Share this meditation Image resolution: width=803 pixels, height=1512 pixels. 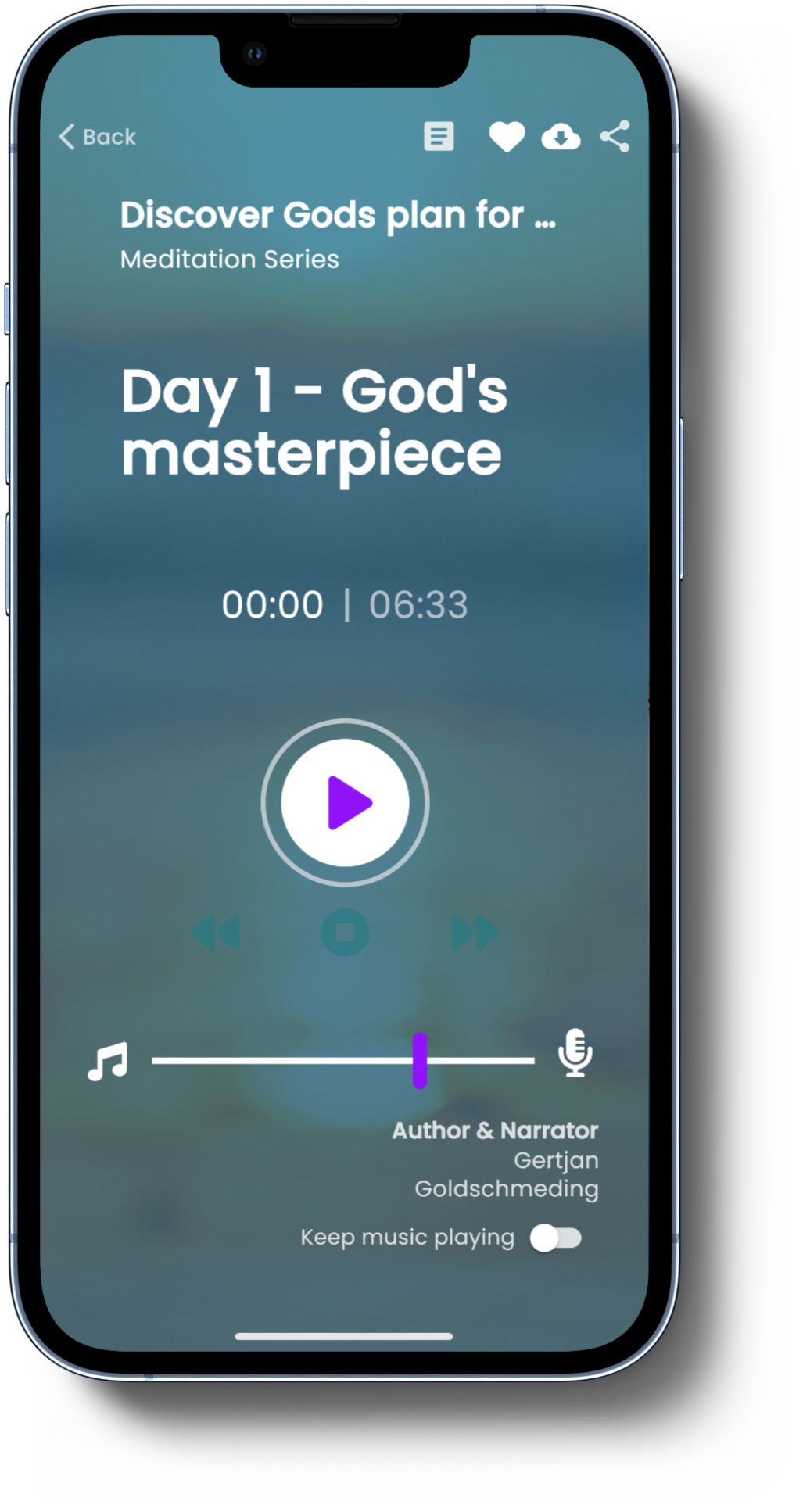coord(615,136)
